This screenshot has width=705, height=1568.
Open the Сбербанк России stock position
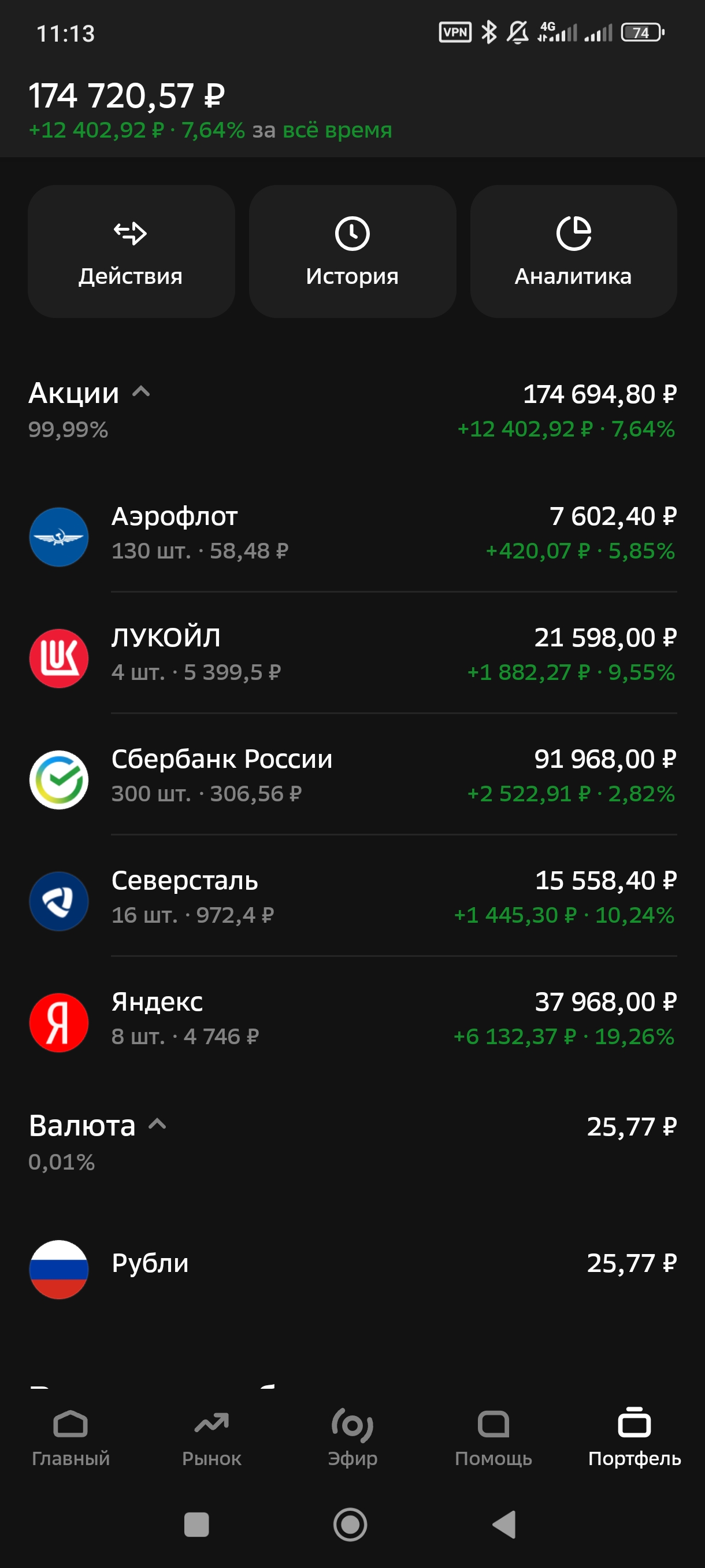tap(352, 776)
